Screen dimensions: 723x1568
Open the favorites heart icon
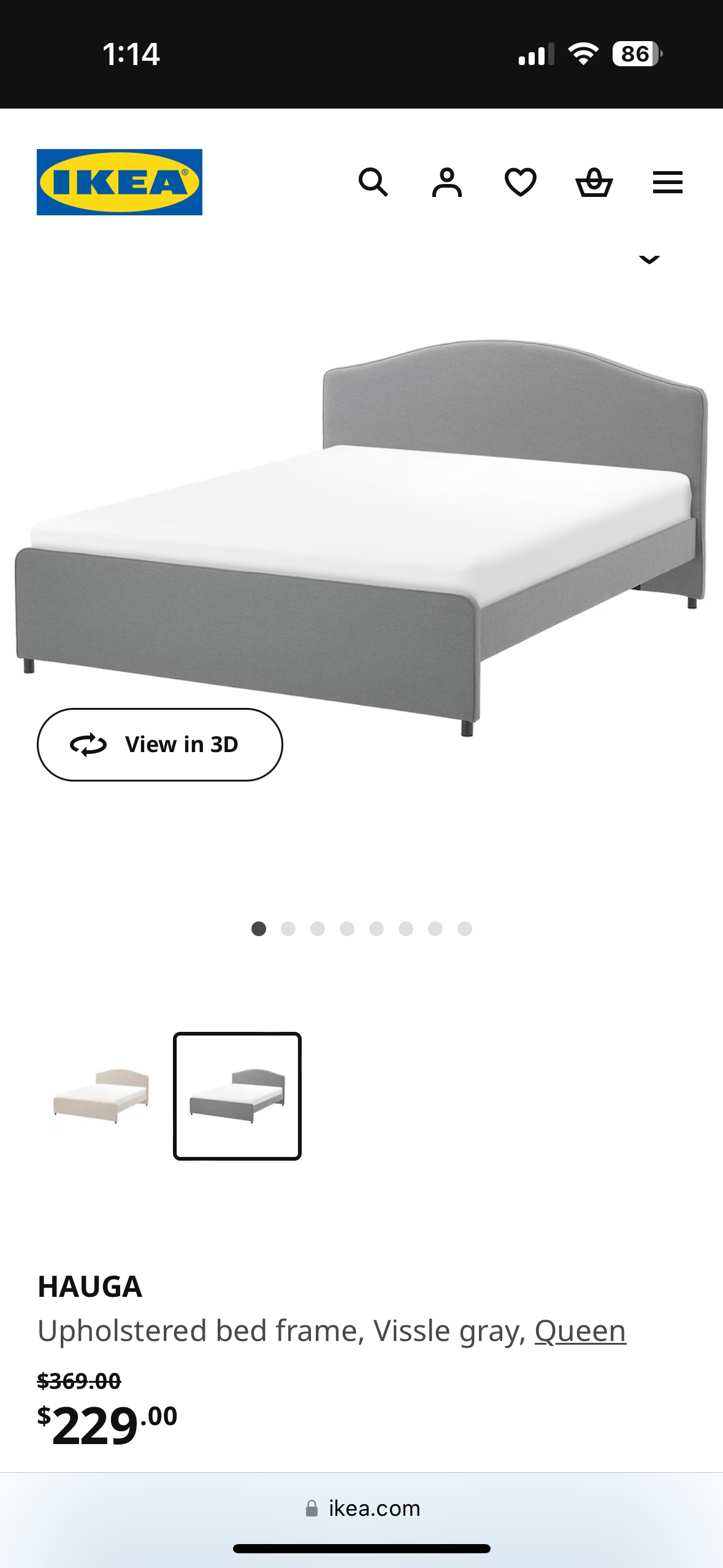point(520,182)
